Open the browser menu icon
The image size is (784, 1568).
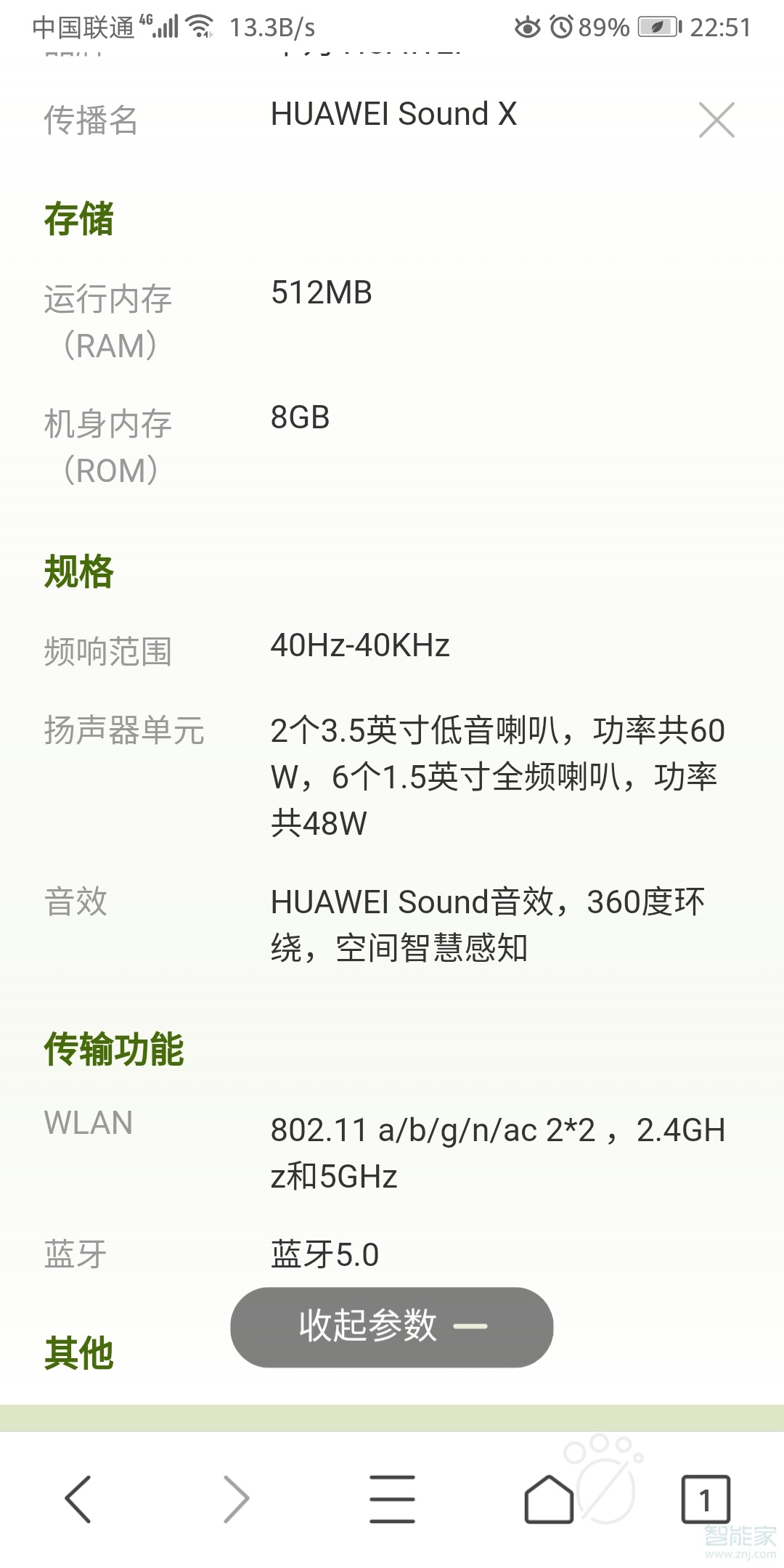[x=392, y=1499]
